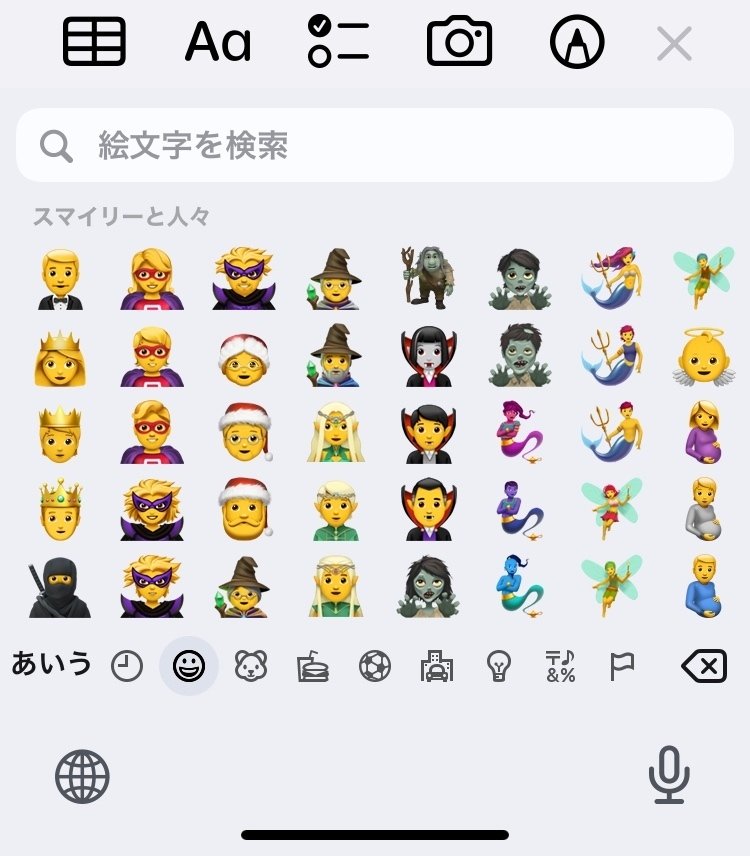This screenshot has width=750, height=856.
Task: Start dictation with the microphone
Action: tap(668, 775)
